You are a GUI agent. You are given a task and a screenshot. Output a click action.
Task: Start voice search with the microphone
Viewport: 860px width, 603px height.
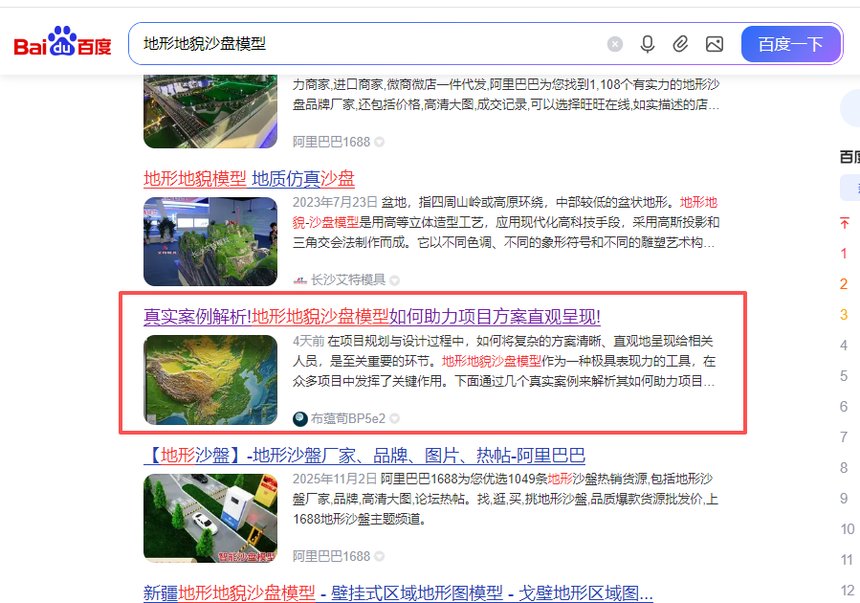[x=648, y=44]
